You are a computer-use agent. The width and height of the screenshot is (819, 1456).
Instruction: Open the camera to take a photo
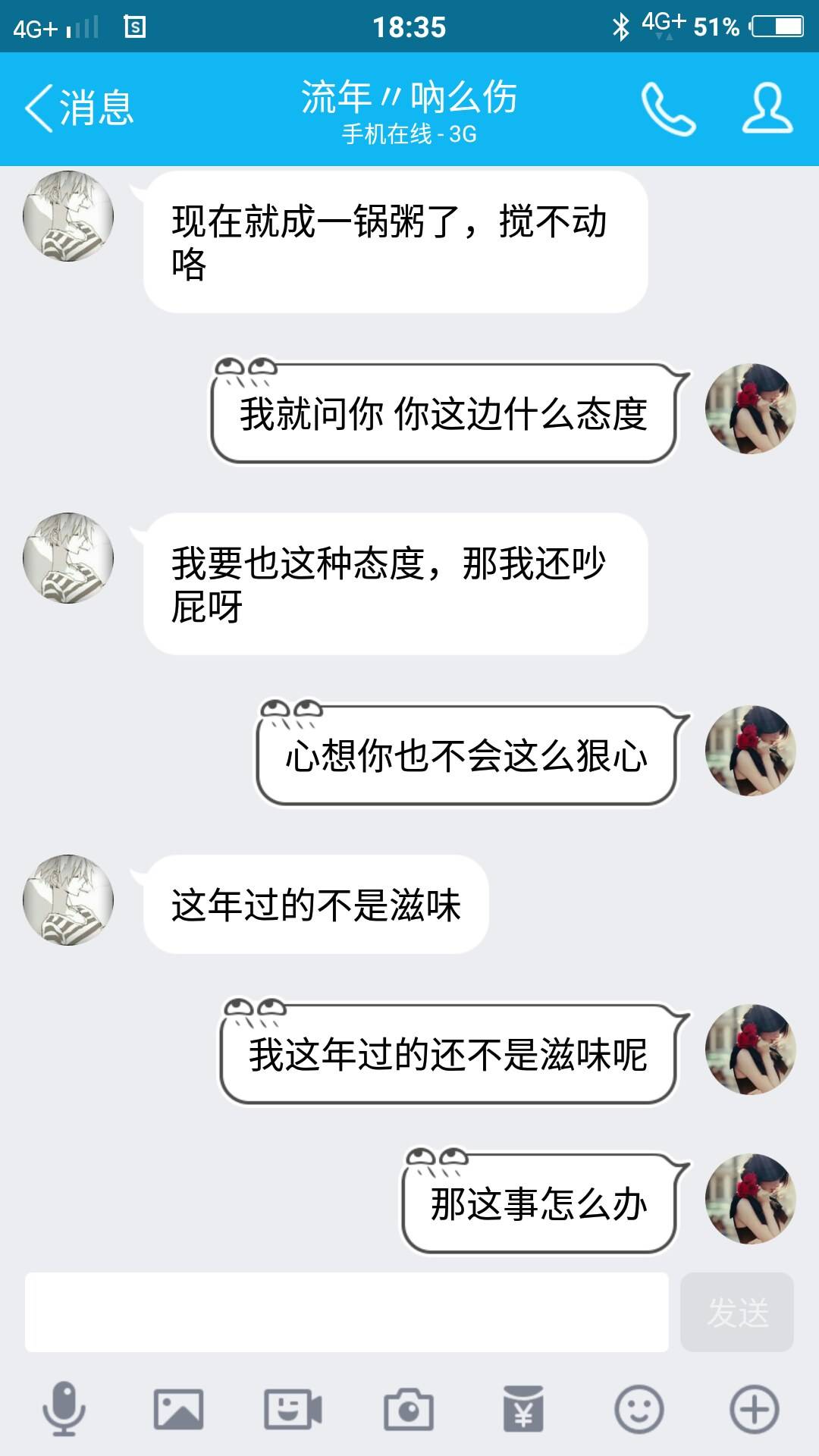[409, 1409]
